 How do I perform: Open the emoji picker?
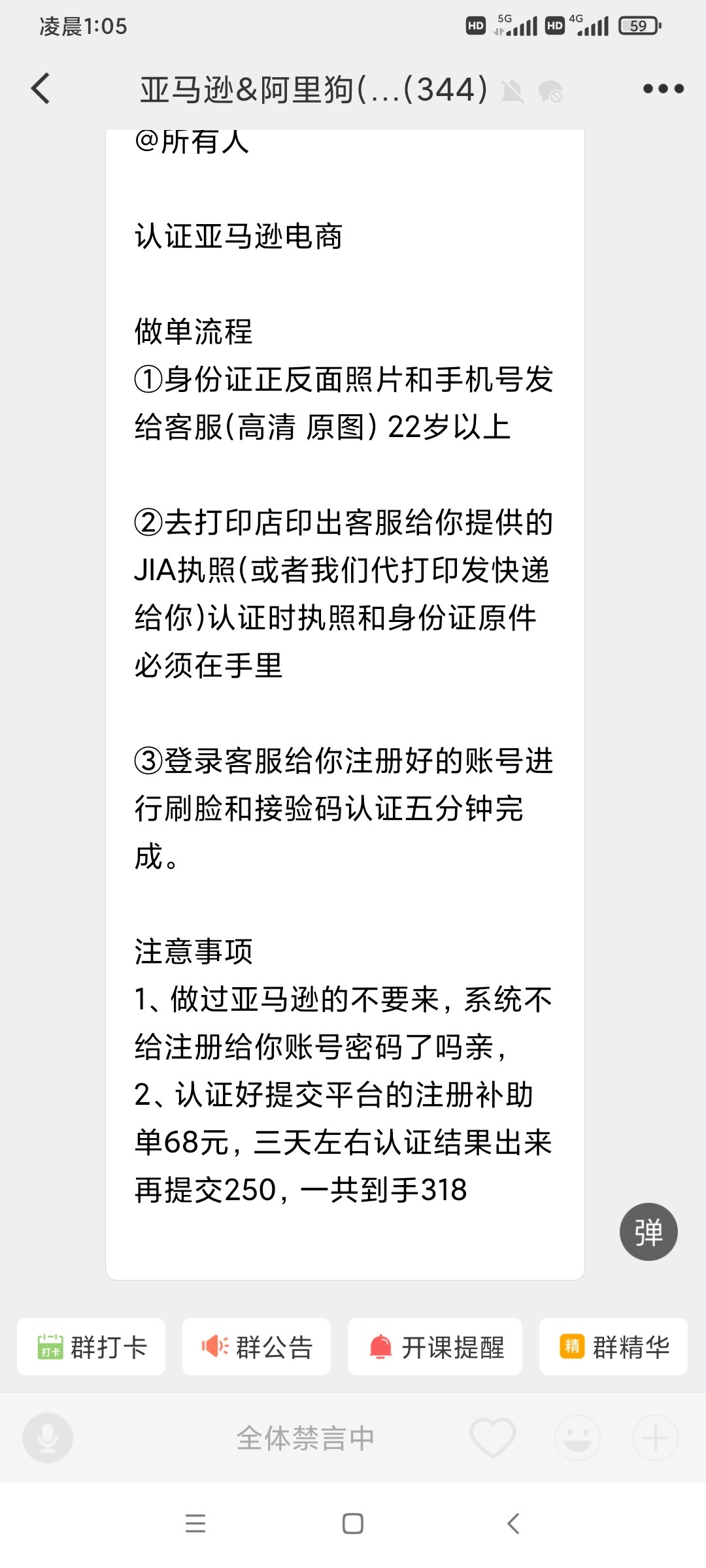pyautogui.click(x=578, y=1437)
